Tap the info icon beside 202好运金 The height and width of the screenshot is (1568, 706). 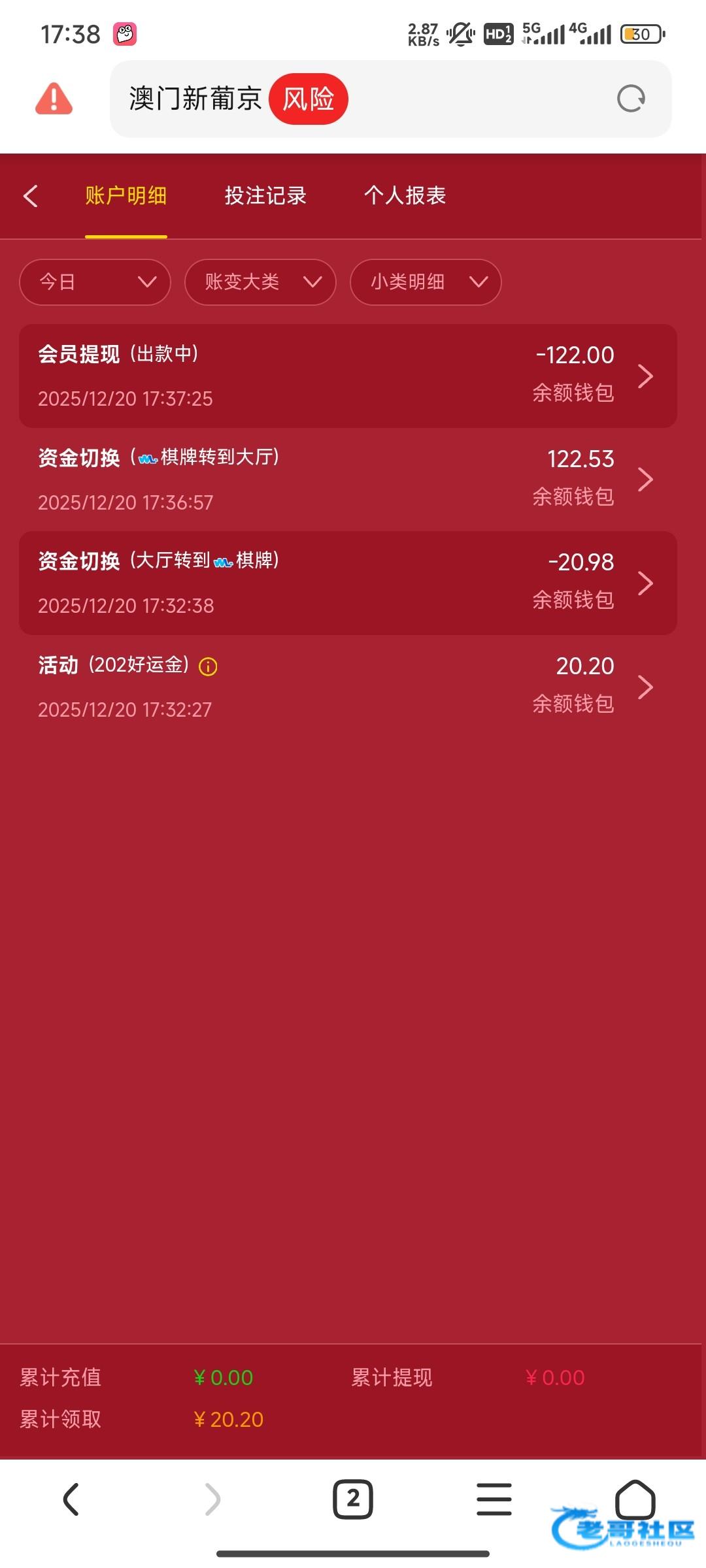click(208, 667)
